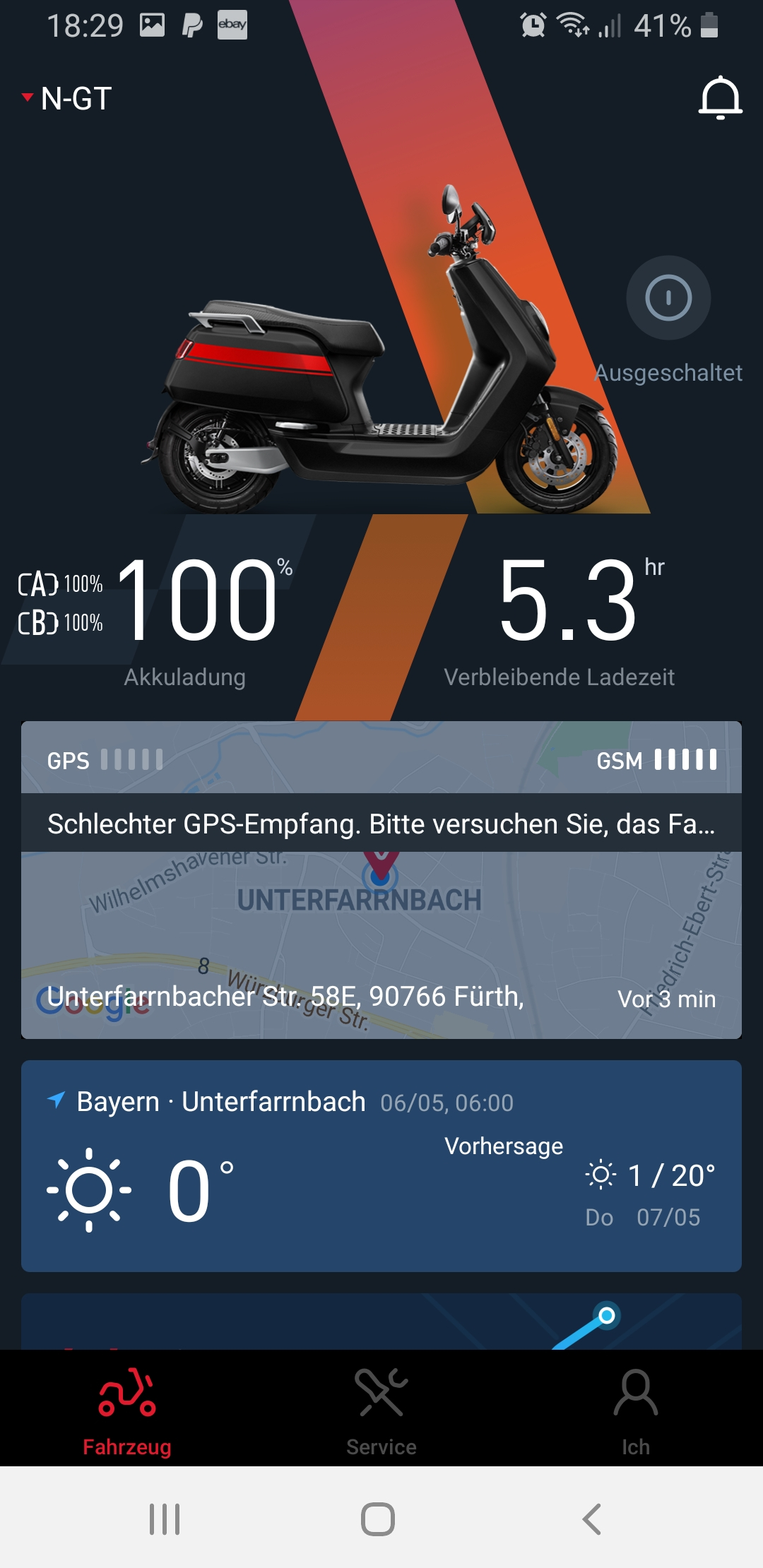Open the N-GT vehicle selector dropdown
Viewport: 763px width, 1568px height.
[68, 98]
